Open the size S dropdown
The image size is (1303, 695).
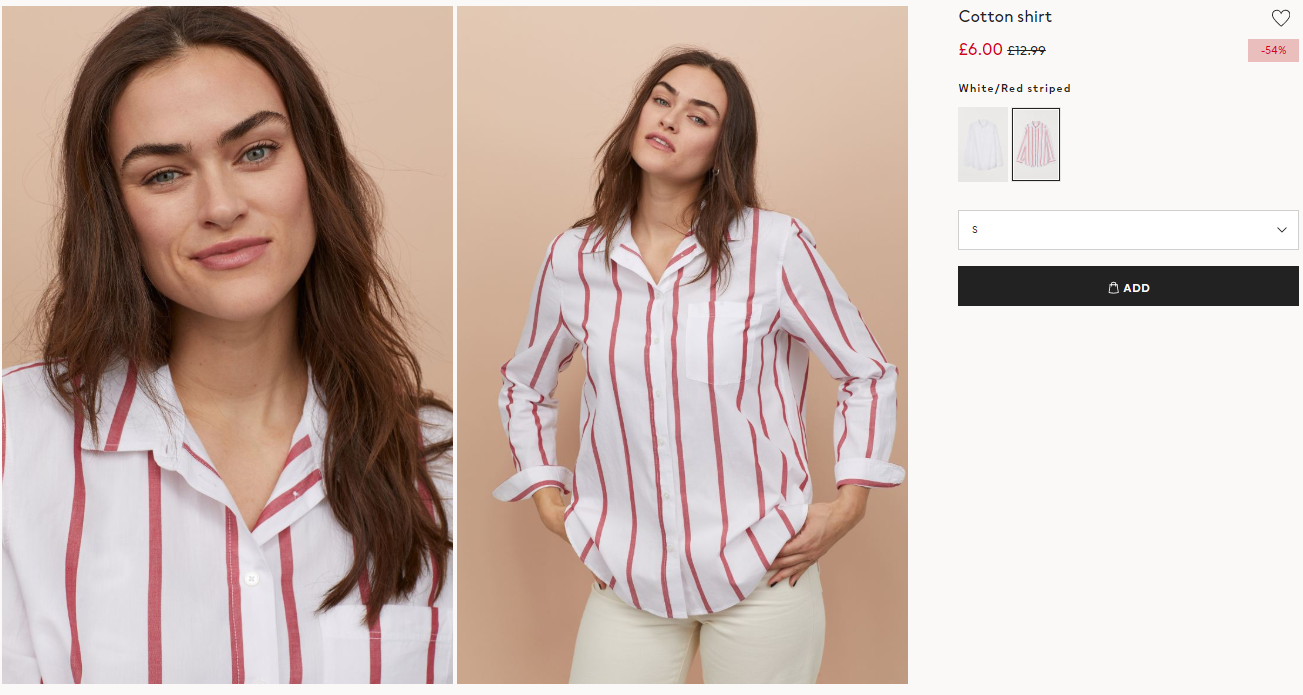[1127, 230]
